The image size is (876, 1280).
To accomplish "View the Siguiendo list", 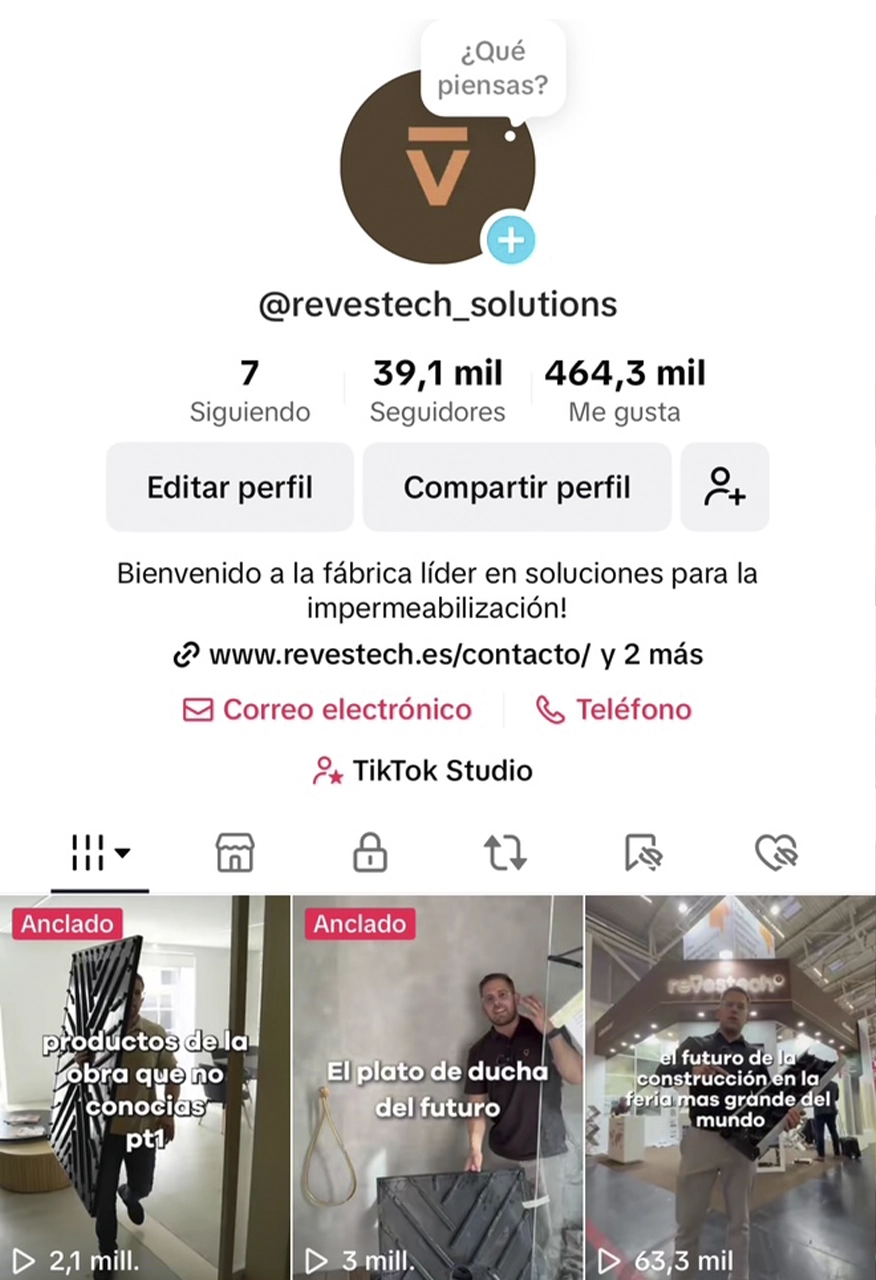I will pos(250,391).
